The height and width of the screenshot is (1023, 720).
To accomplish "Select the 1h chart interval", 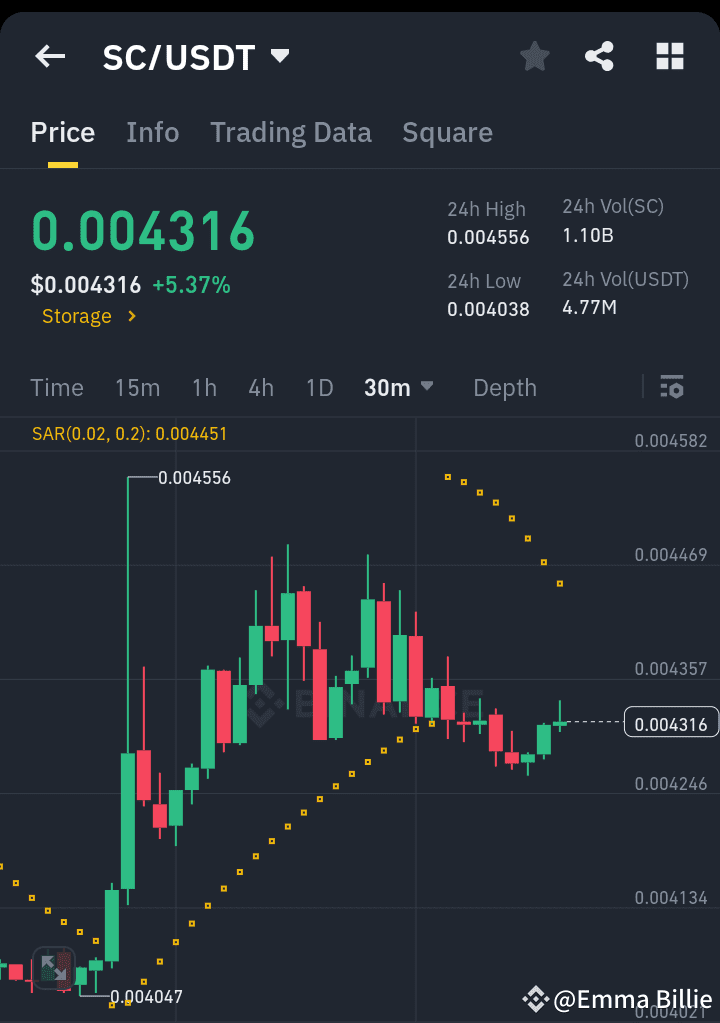I will tap(204, 388).
